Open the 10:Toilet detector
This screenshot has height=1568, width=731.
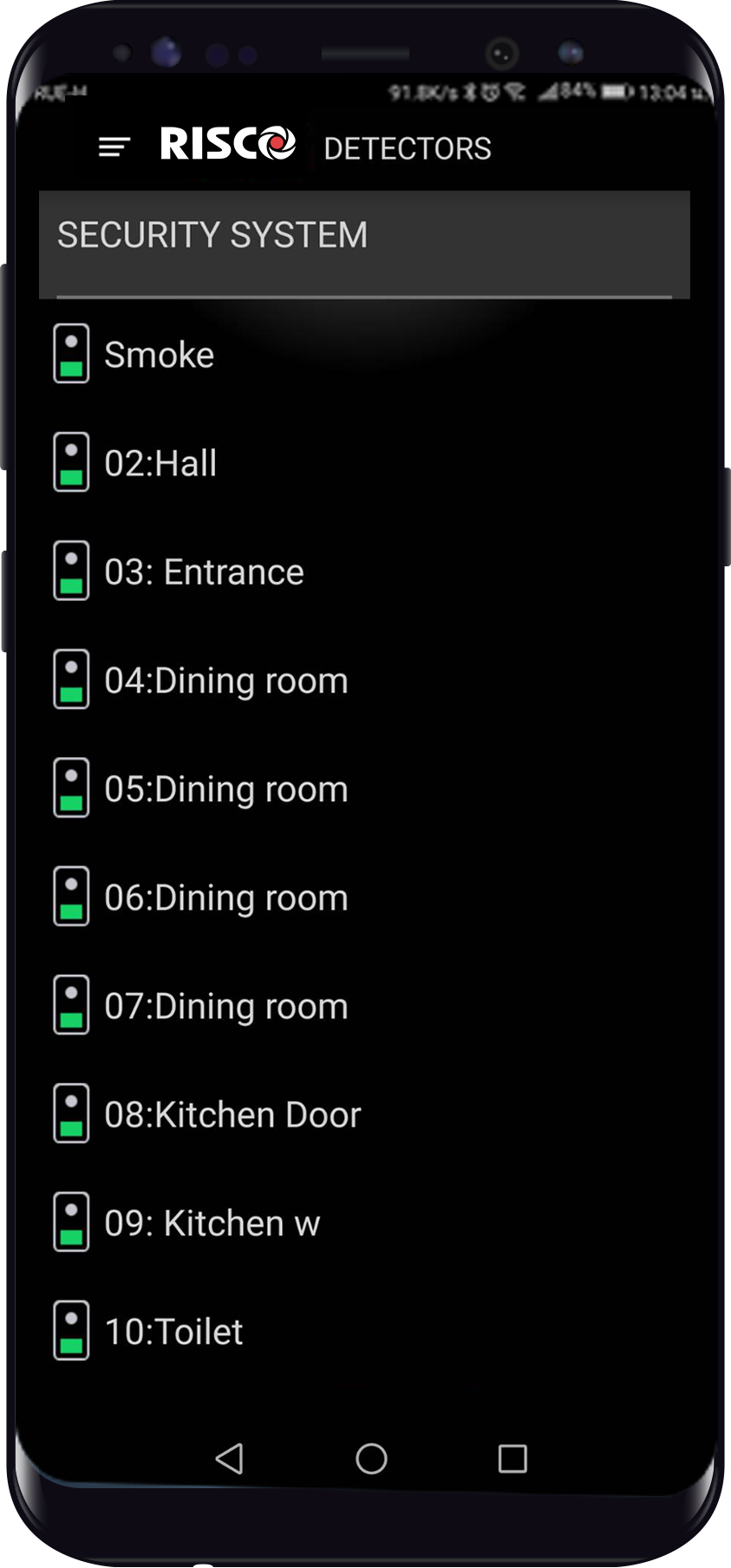[364, 1330]
